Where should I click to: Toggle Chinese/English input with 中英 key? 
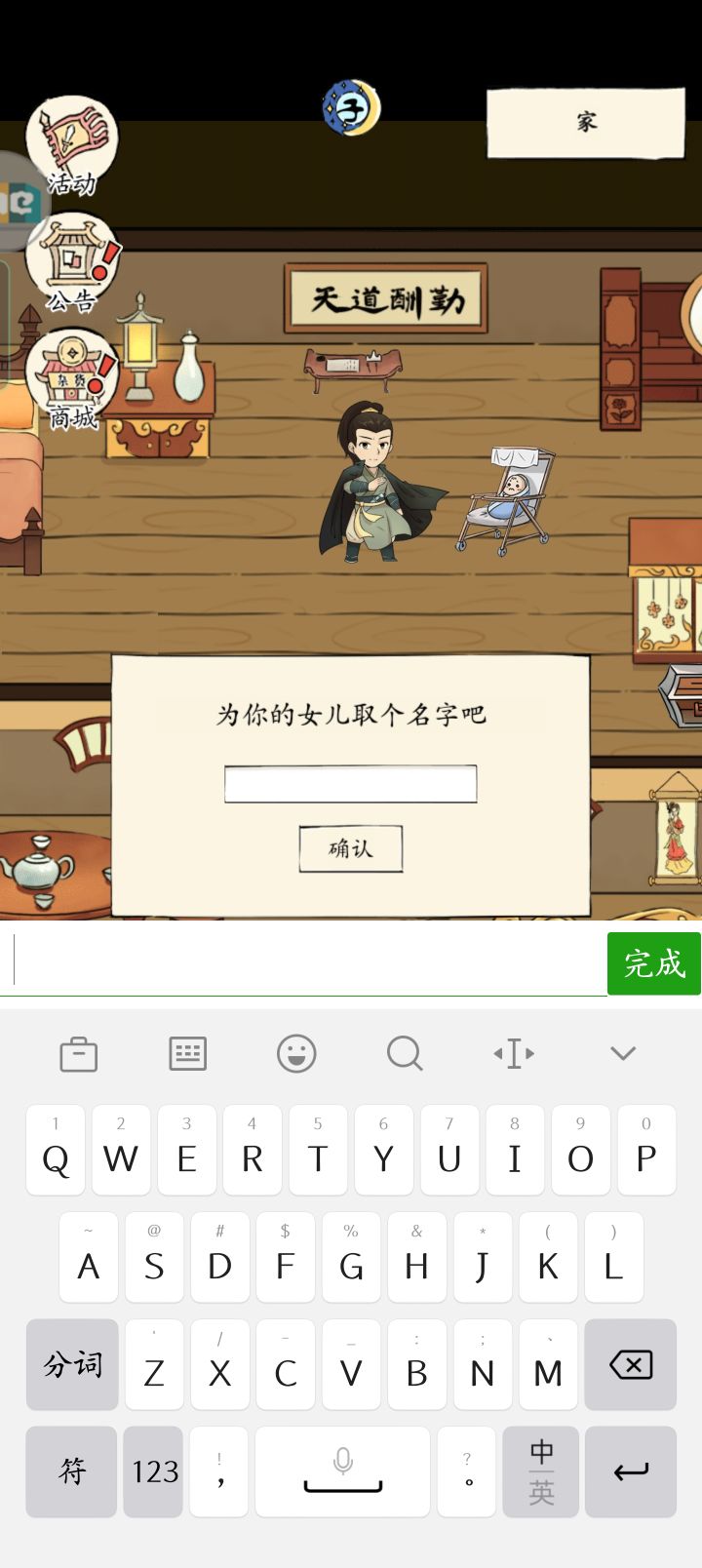click(x=540, y=1471)
